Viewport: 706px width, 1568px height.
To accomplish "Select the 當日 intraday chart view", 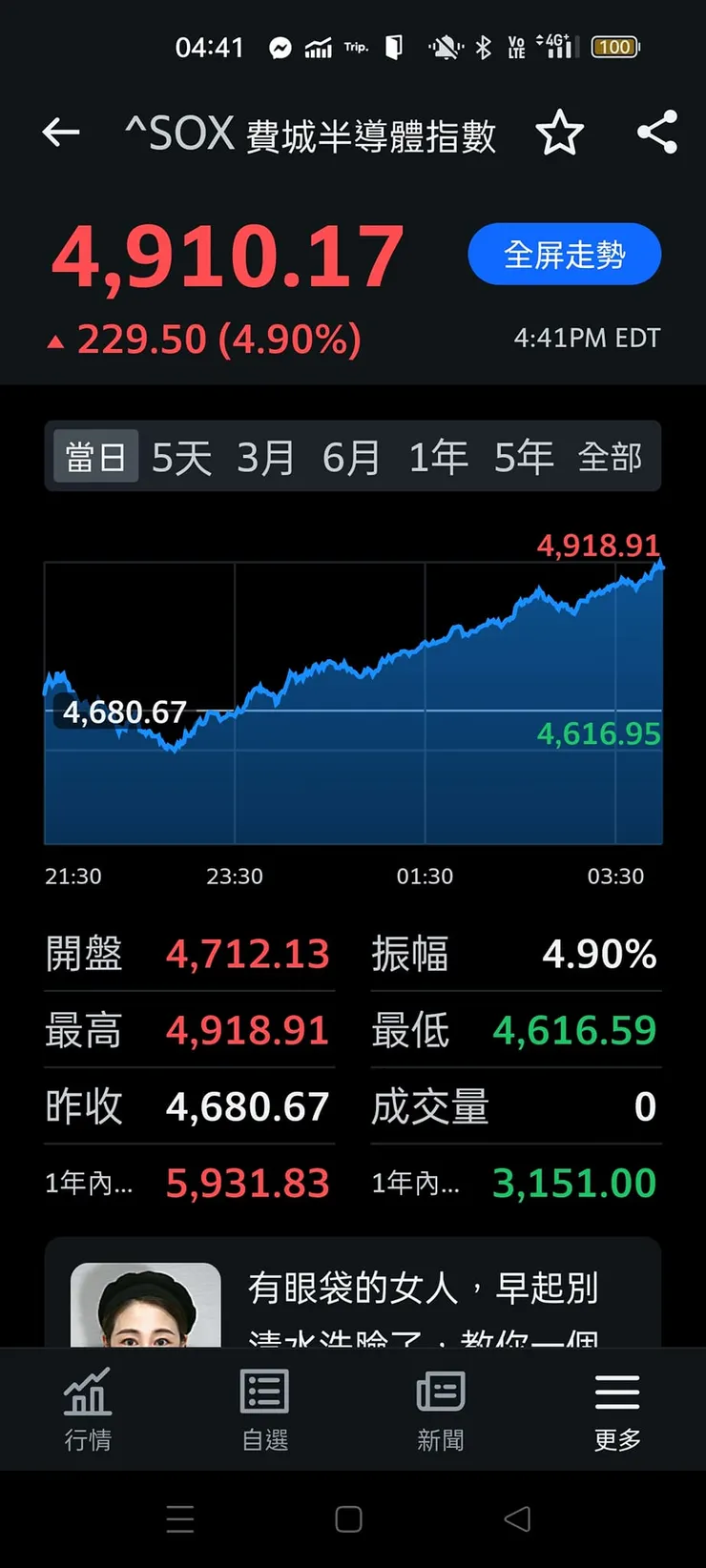I will point(95,456).
